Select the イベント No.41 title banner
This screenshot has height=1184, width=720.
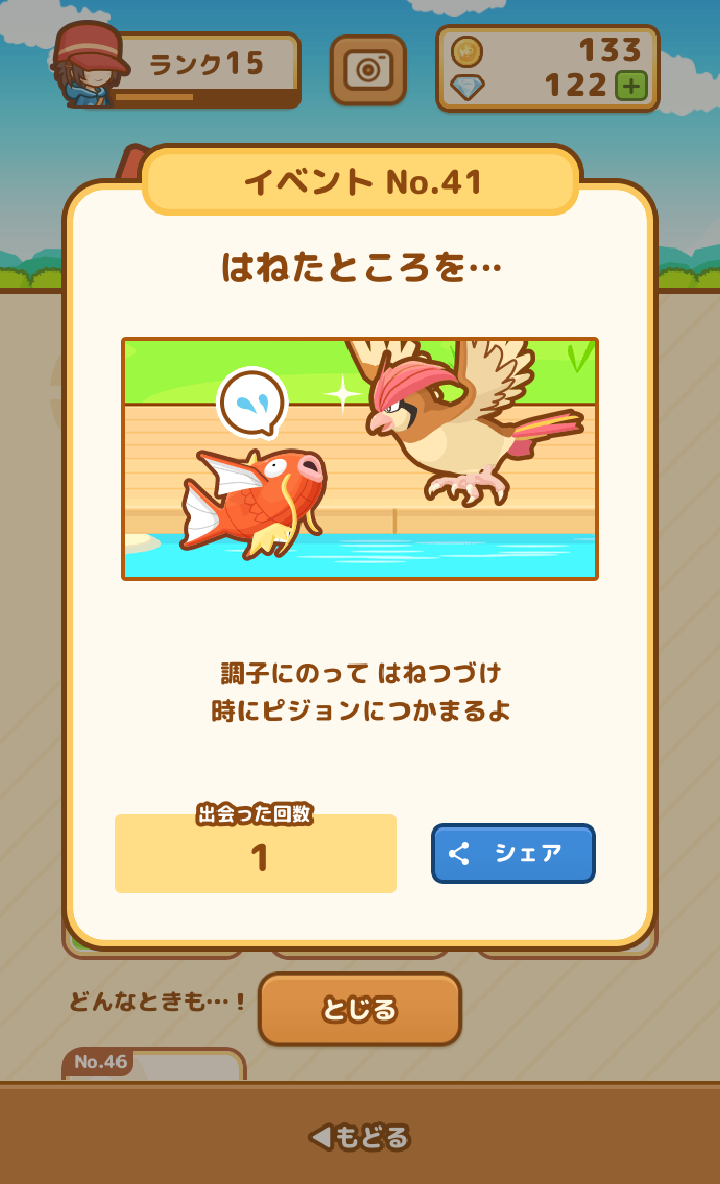pos(360,183)
